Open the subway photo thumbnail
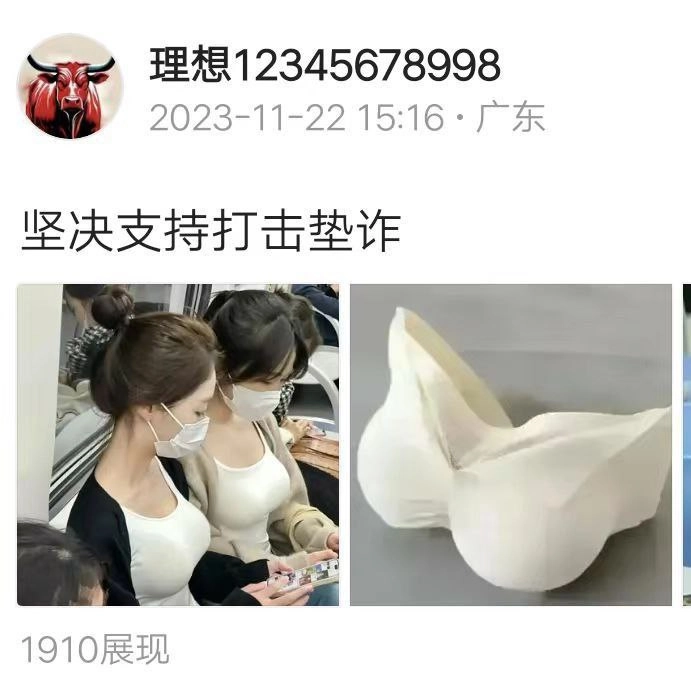This screenshot has height=682, width=691. [x=178, y=445]
